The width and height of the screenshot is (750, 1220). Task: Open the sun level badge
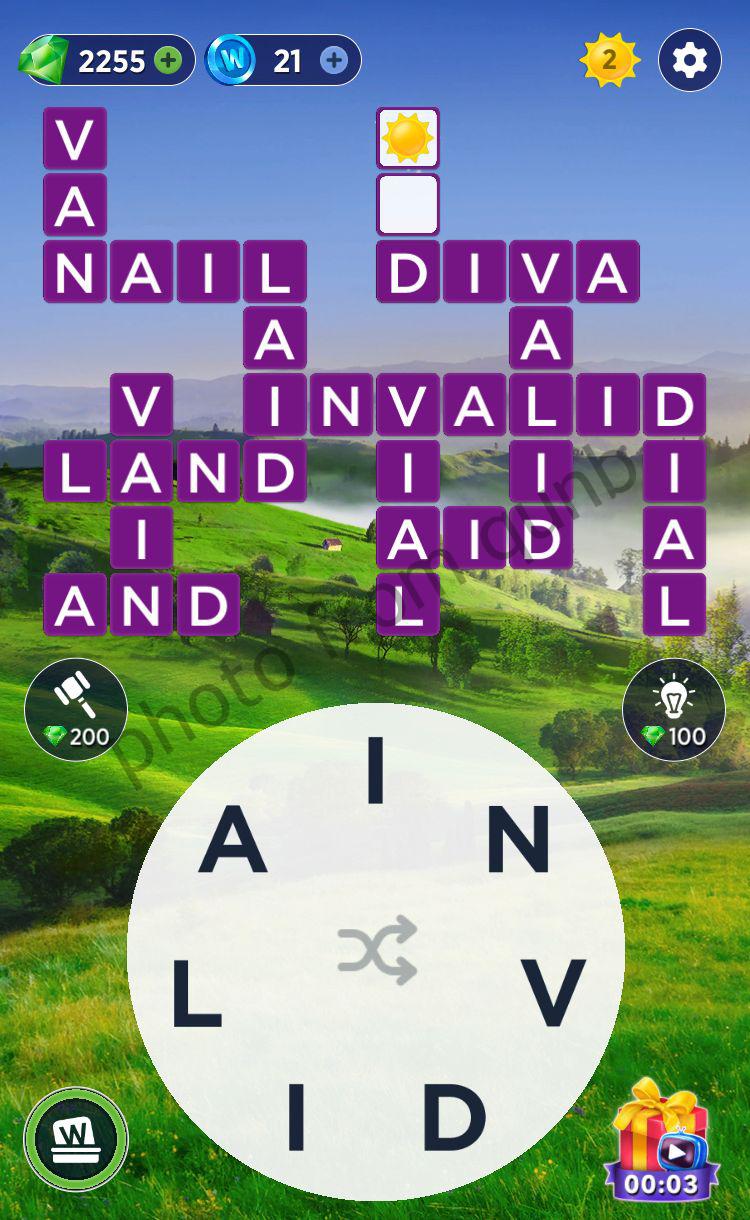pos(608,61)
